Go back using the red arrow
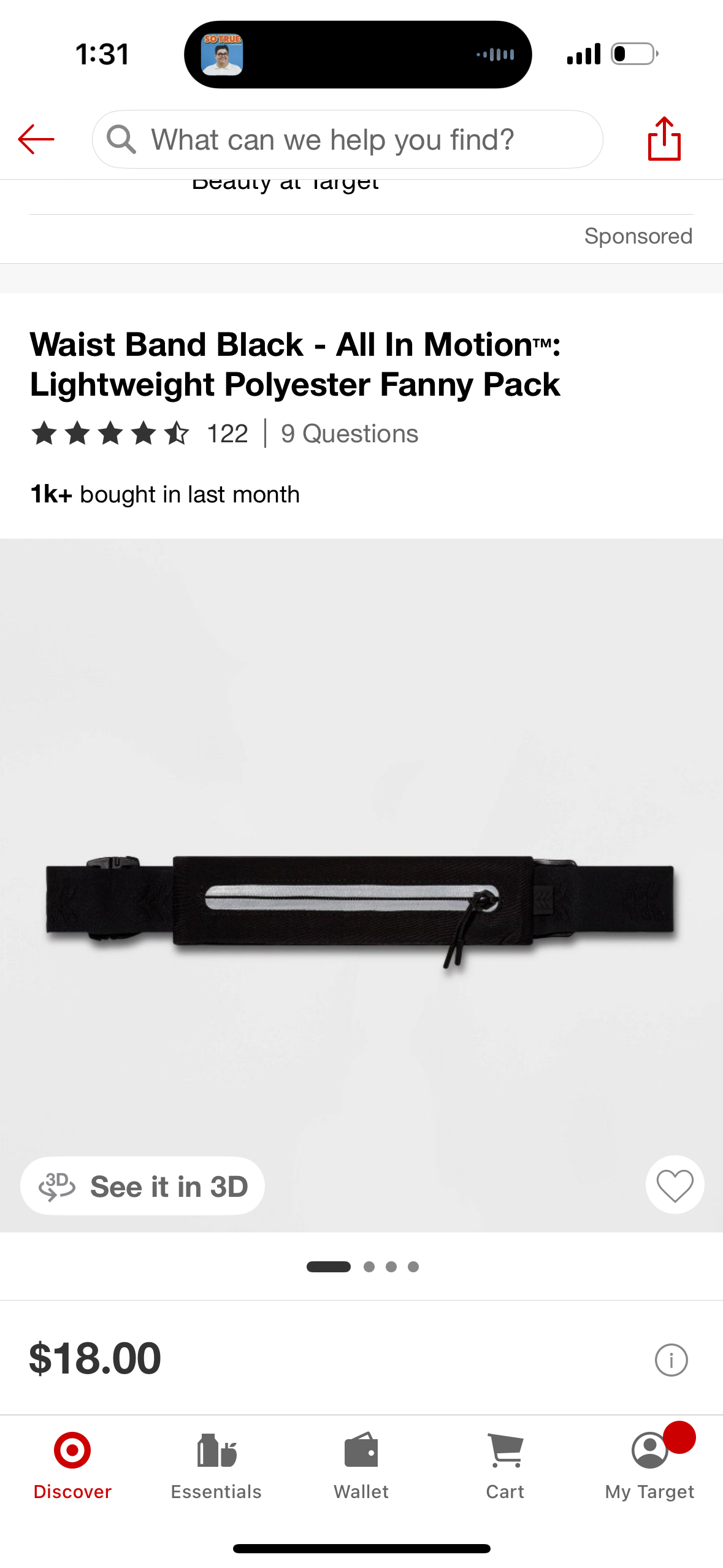The width and height of the screenshot is (723, 1568). (36, 140)
